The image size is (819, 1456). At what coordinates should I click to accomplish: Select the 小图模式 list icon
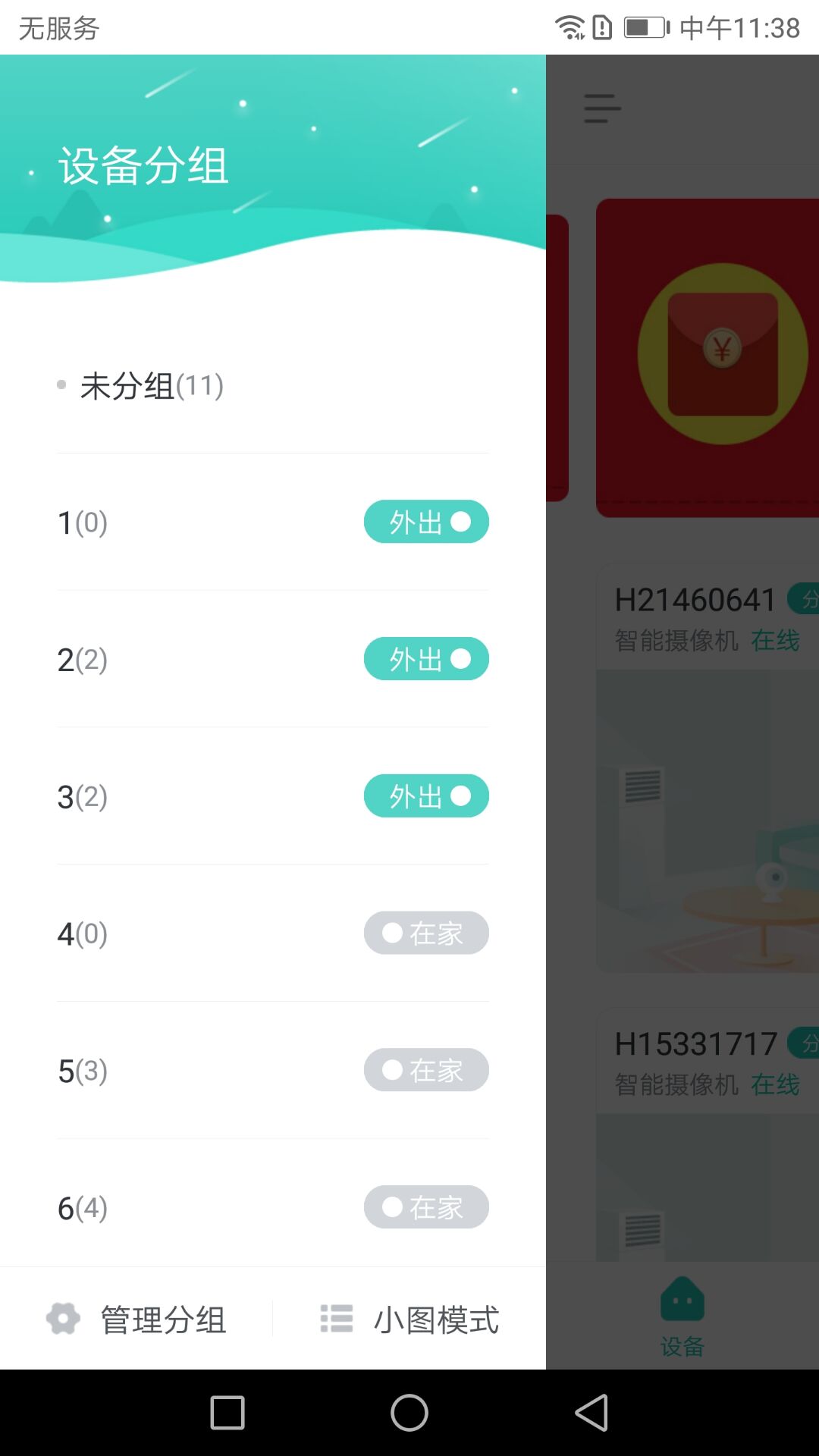336,1318
